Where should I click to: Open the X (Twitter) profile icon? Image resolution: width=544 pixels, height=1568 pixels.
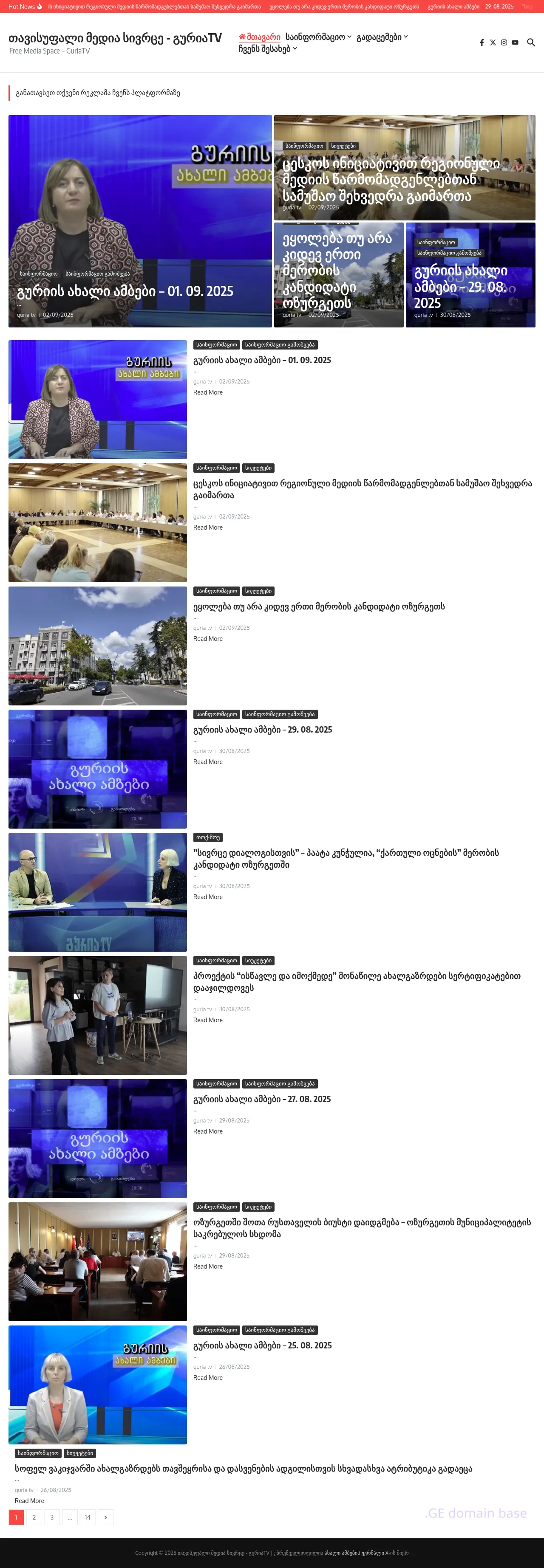coord(493,42)
